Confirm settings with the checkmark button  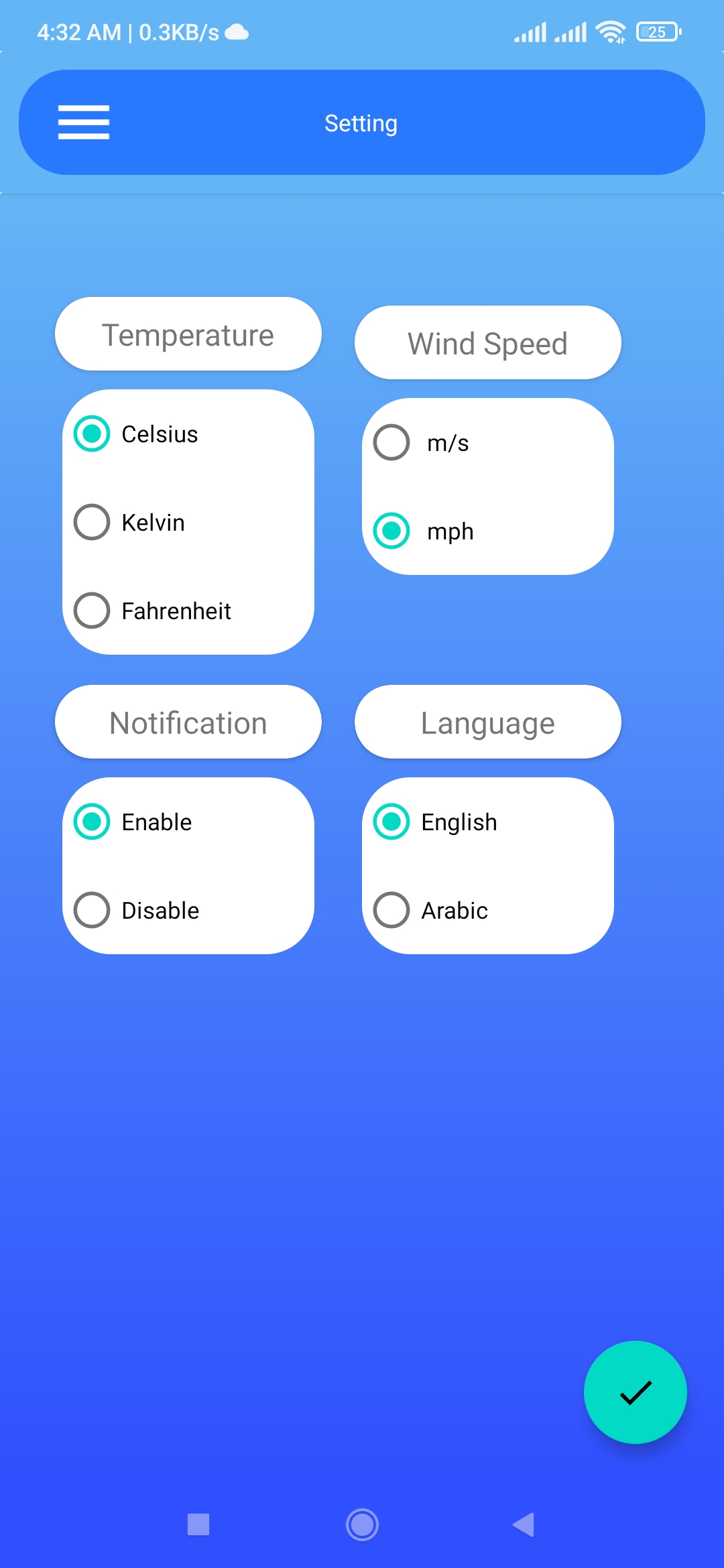click(x=635, y=1392)
